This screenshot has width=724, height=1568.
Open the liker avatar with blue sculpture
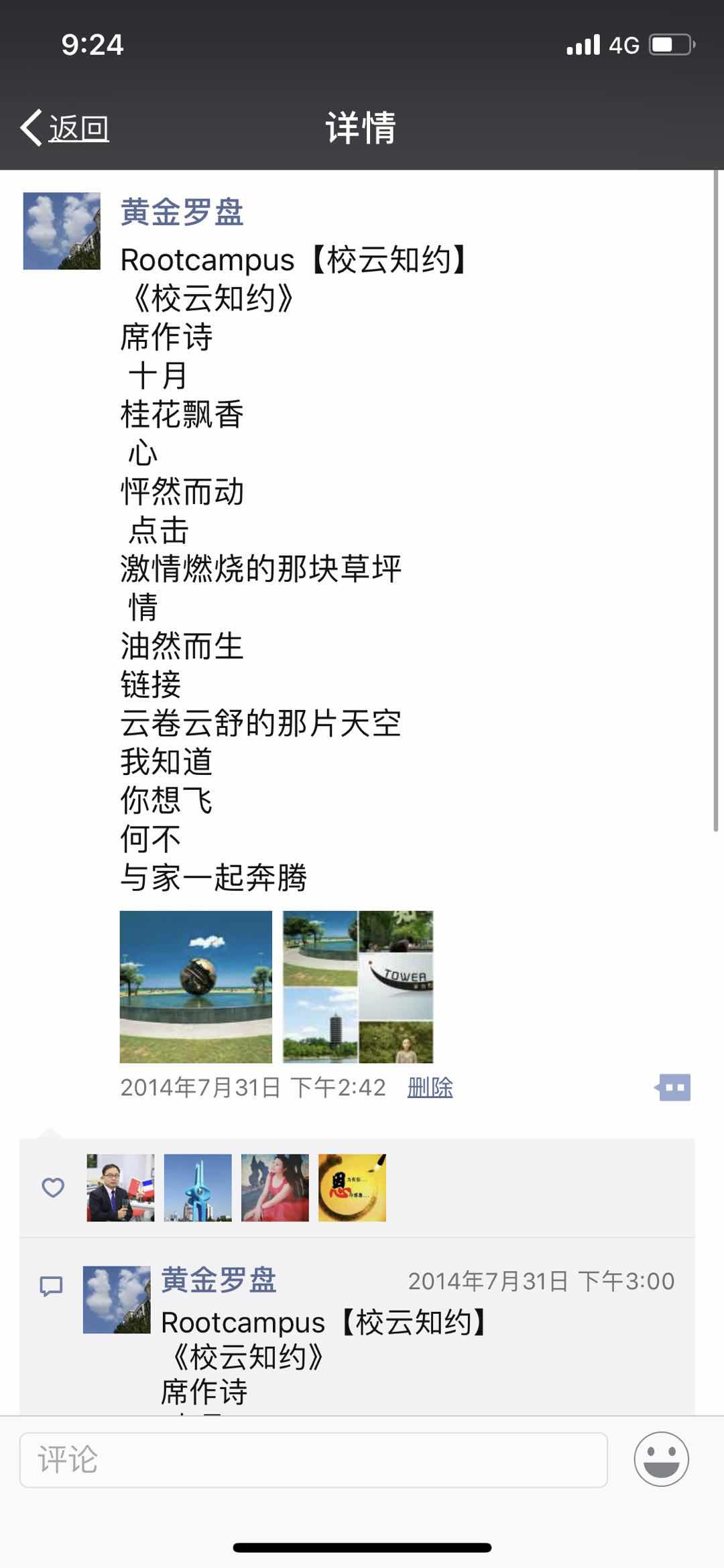coord(198,1188)
